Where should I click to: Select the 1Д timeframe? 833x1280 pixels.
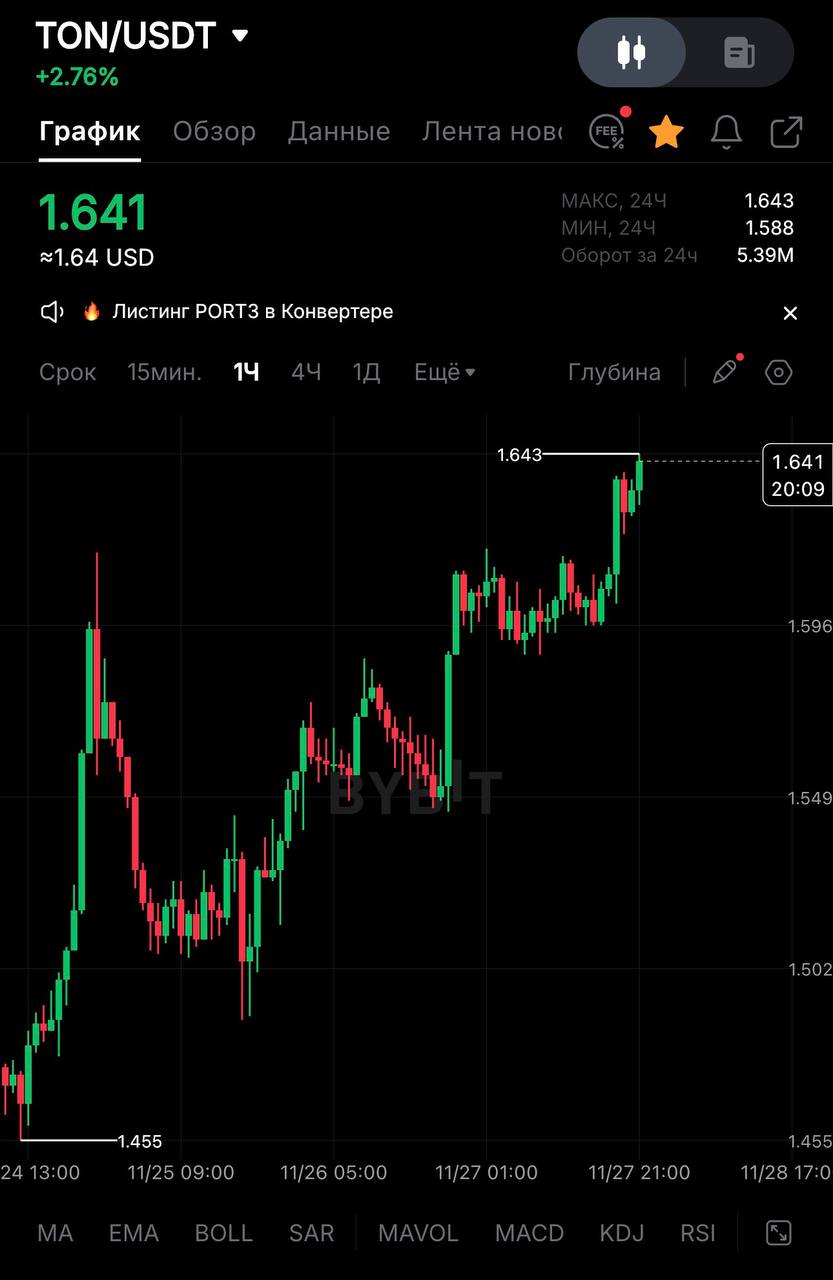[x=366, y=373]
